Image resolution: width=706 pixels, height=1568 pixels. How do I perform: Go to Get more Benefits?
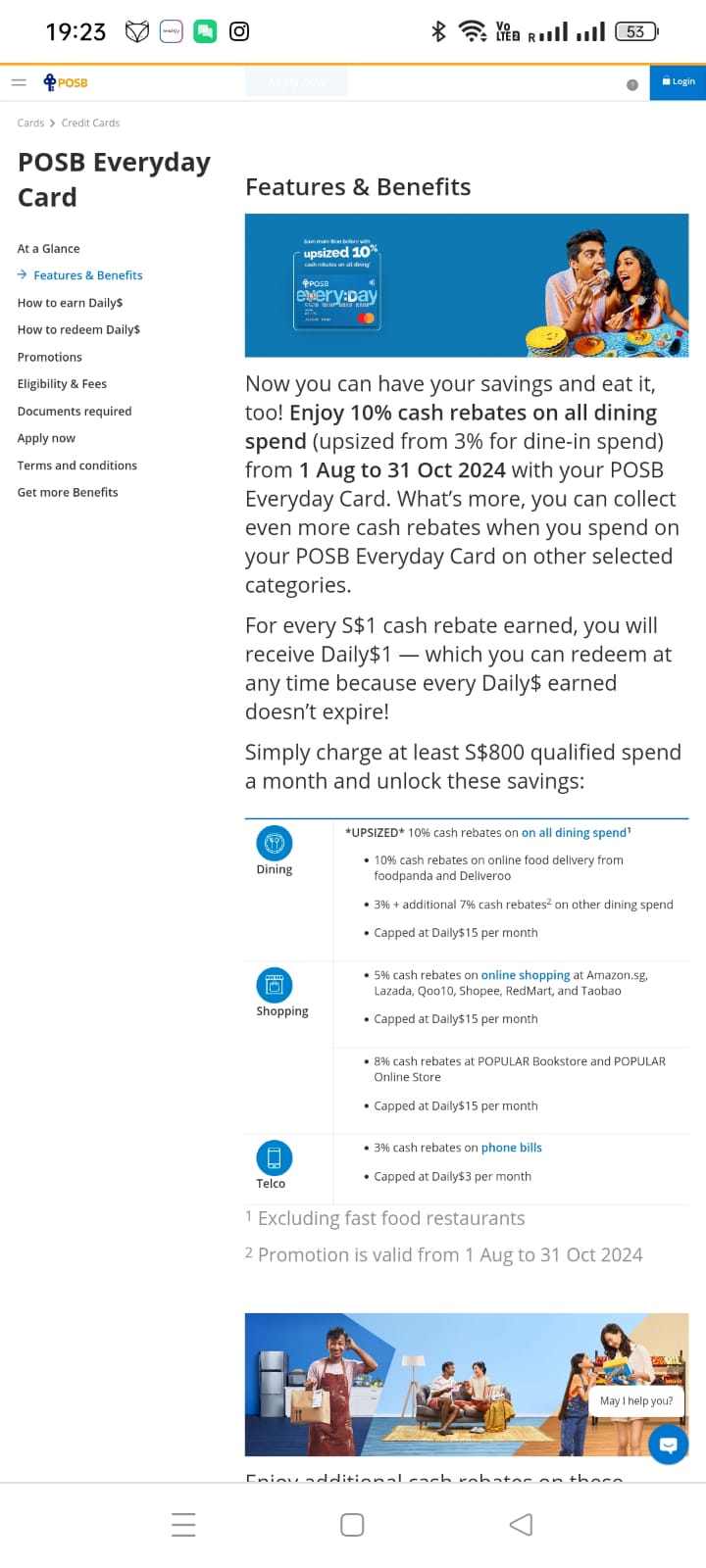point(68,493)
